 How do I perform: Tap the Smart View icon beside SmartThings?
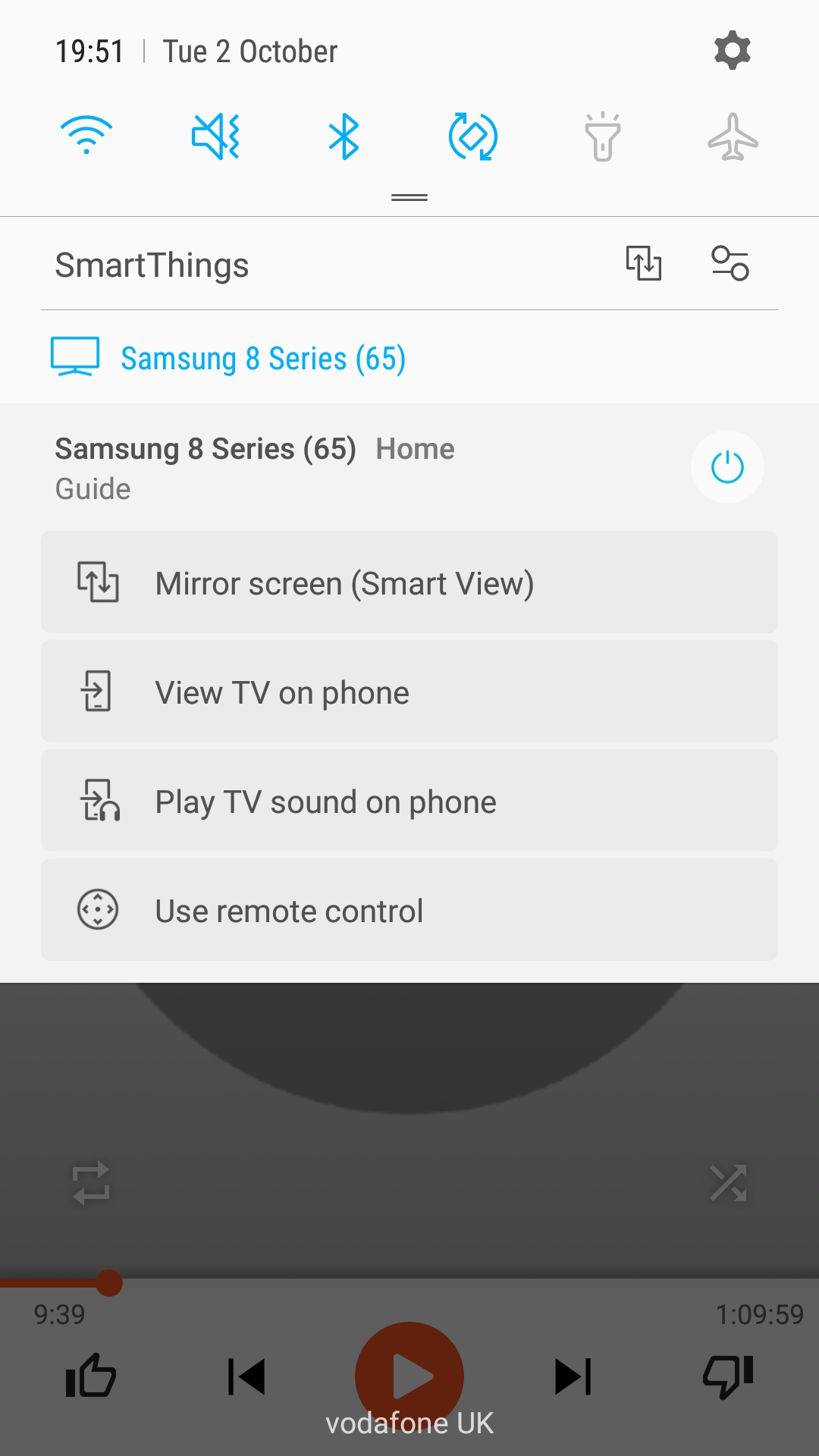click(644, 263)
